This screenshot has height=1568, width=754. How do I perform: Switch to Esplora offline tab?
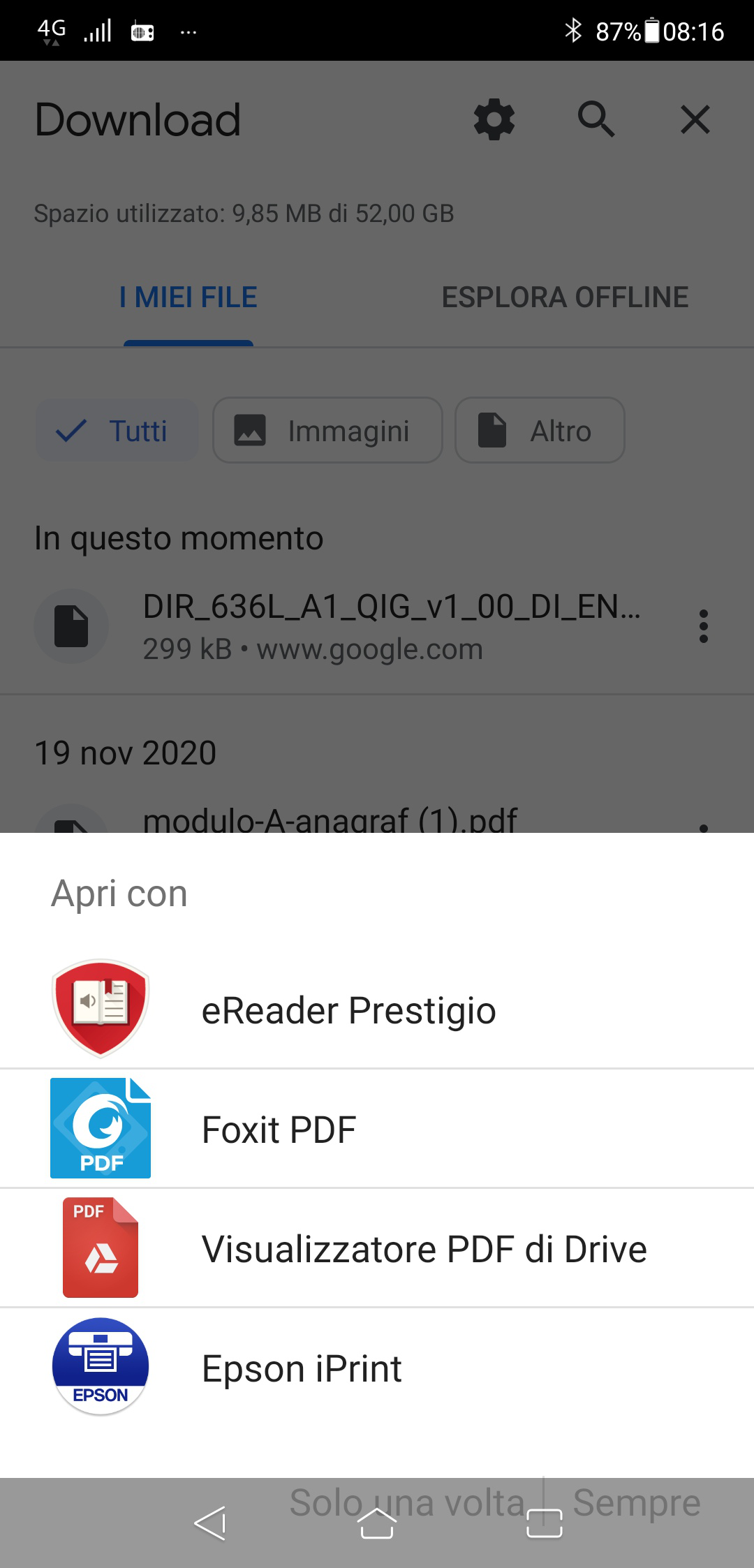click(565, 297)
